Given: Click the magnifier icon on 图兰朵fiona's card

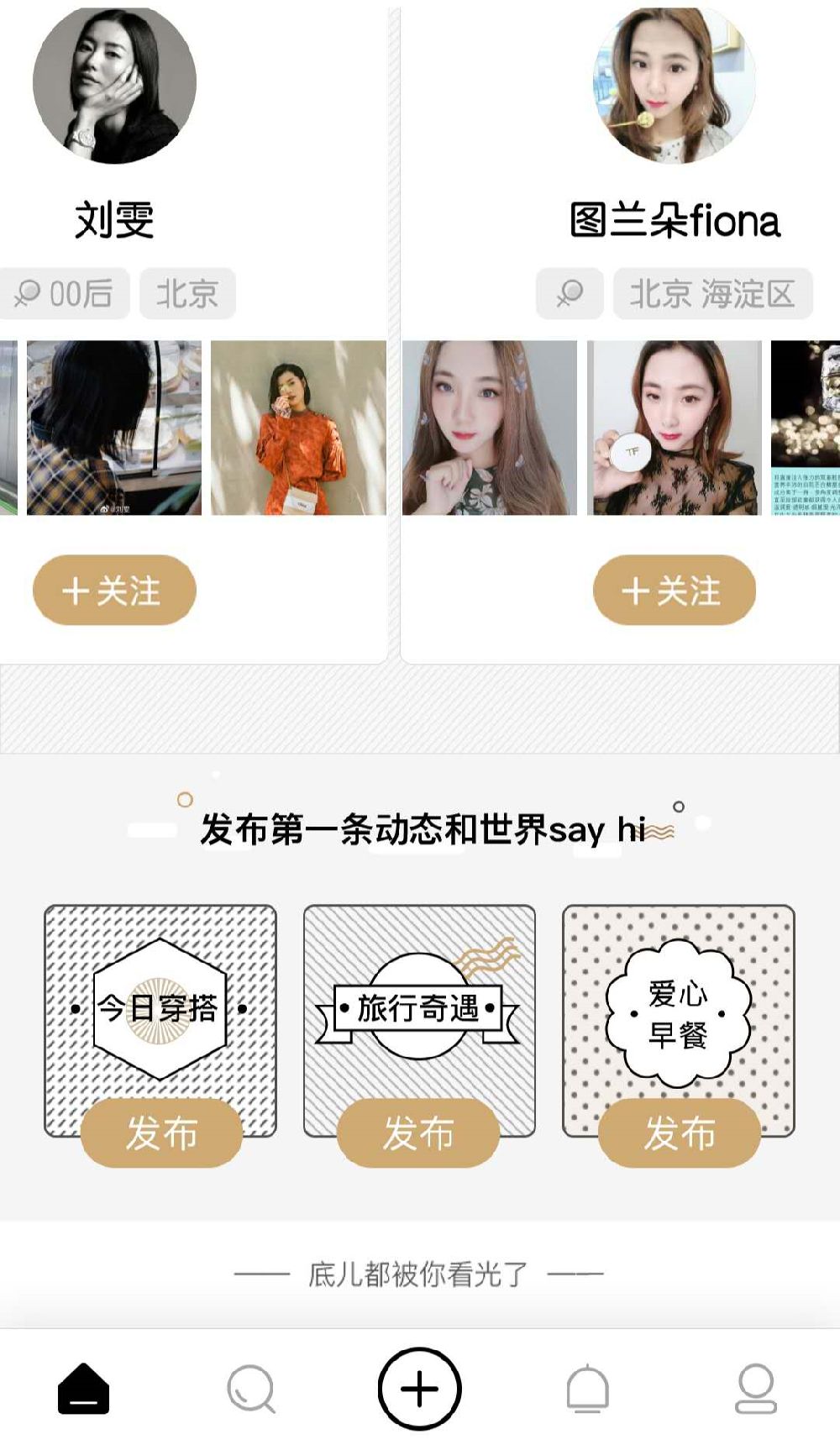Looking at the screenshot, I should point(570,293).
